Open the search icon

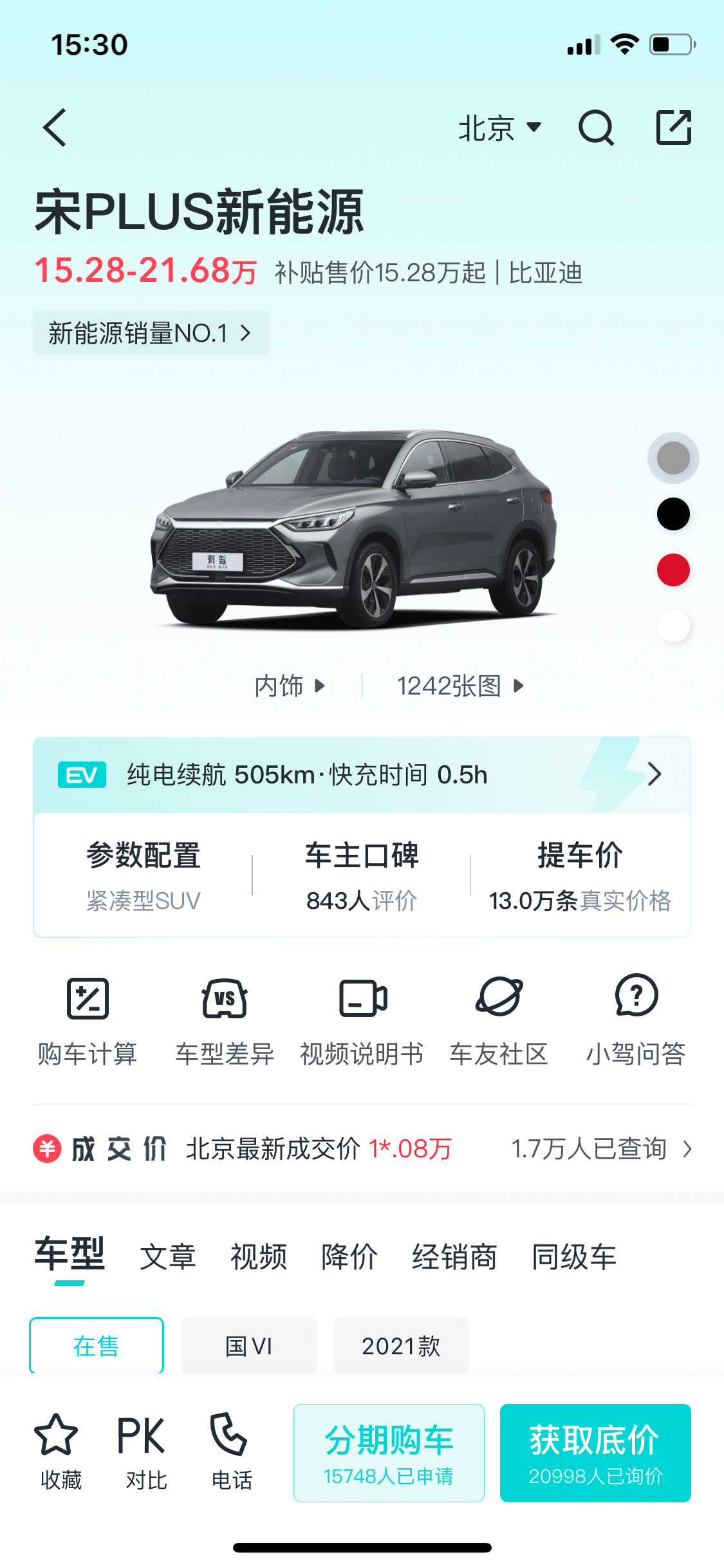tap(596, 128)
